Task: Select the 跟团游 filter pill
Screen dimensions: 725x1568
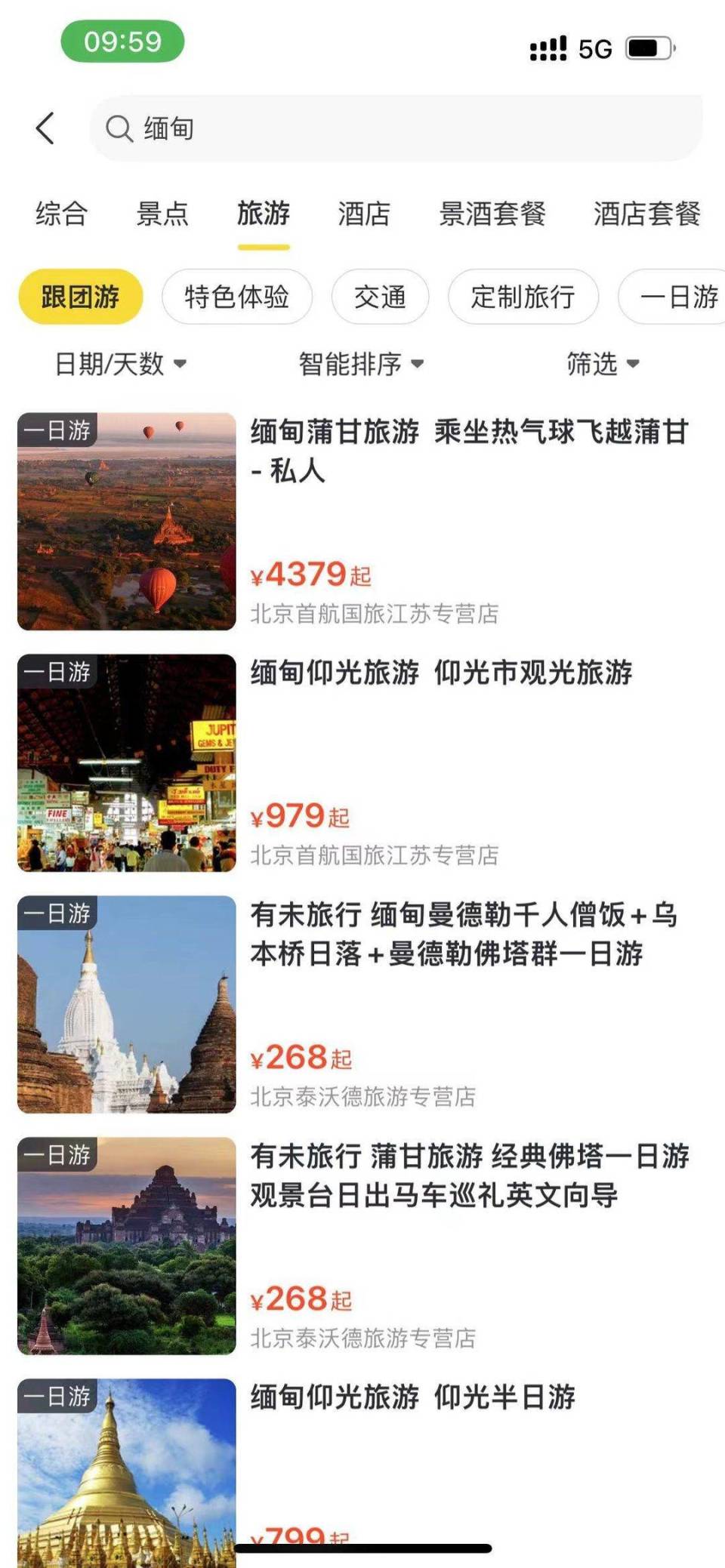Action: [x=79, y=297]
